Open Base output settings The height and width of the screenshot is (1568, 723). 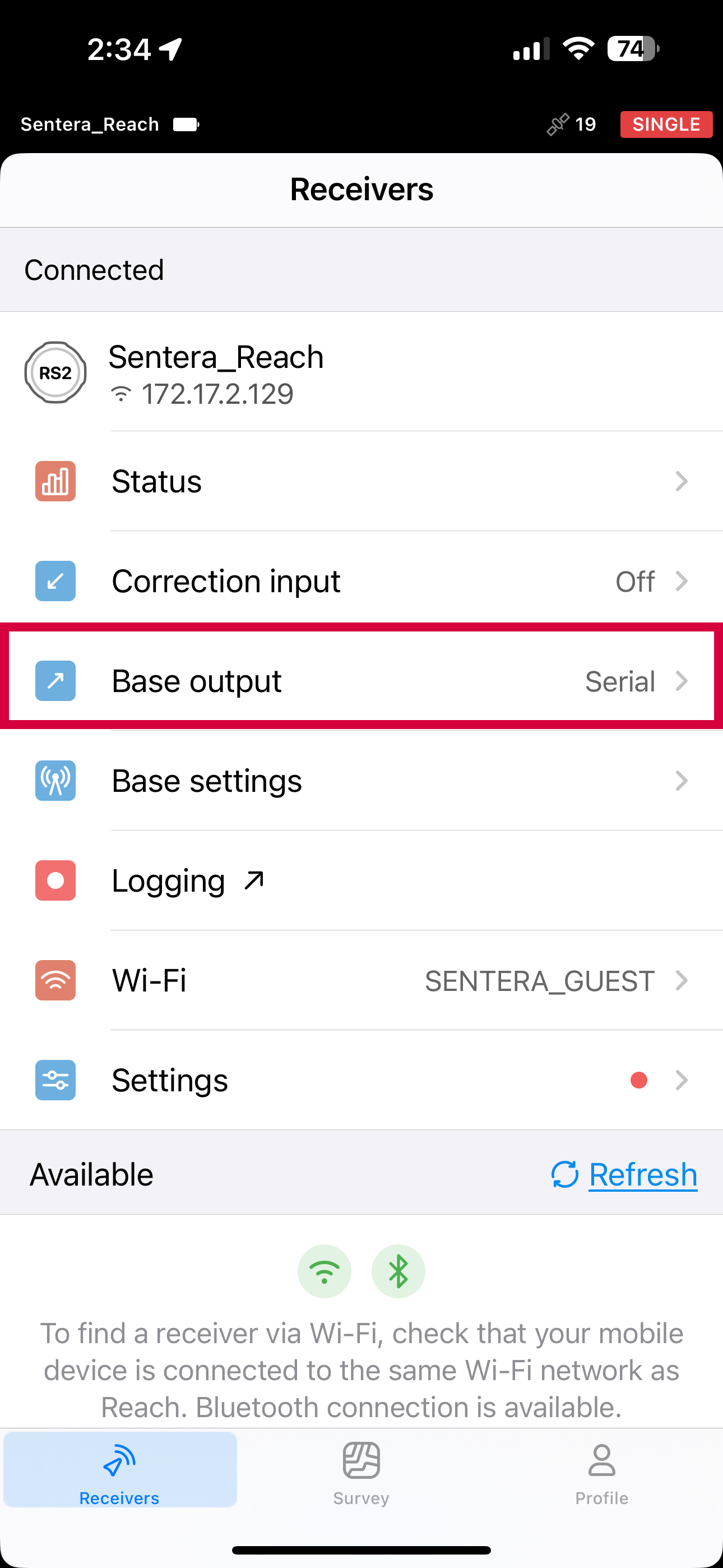pos(361,681)
